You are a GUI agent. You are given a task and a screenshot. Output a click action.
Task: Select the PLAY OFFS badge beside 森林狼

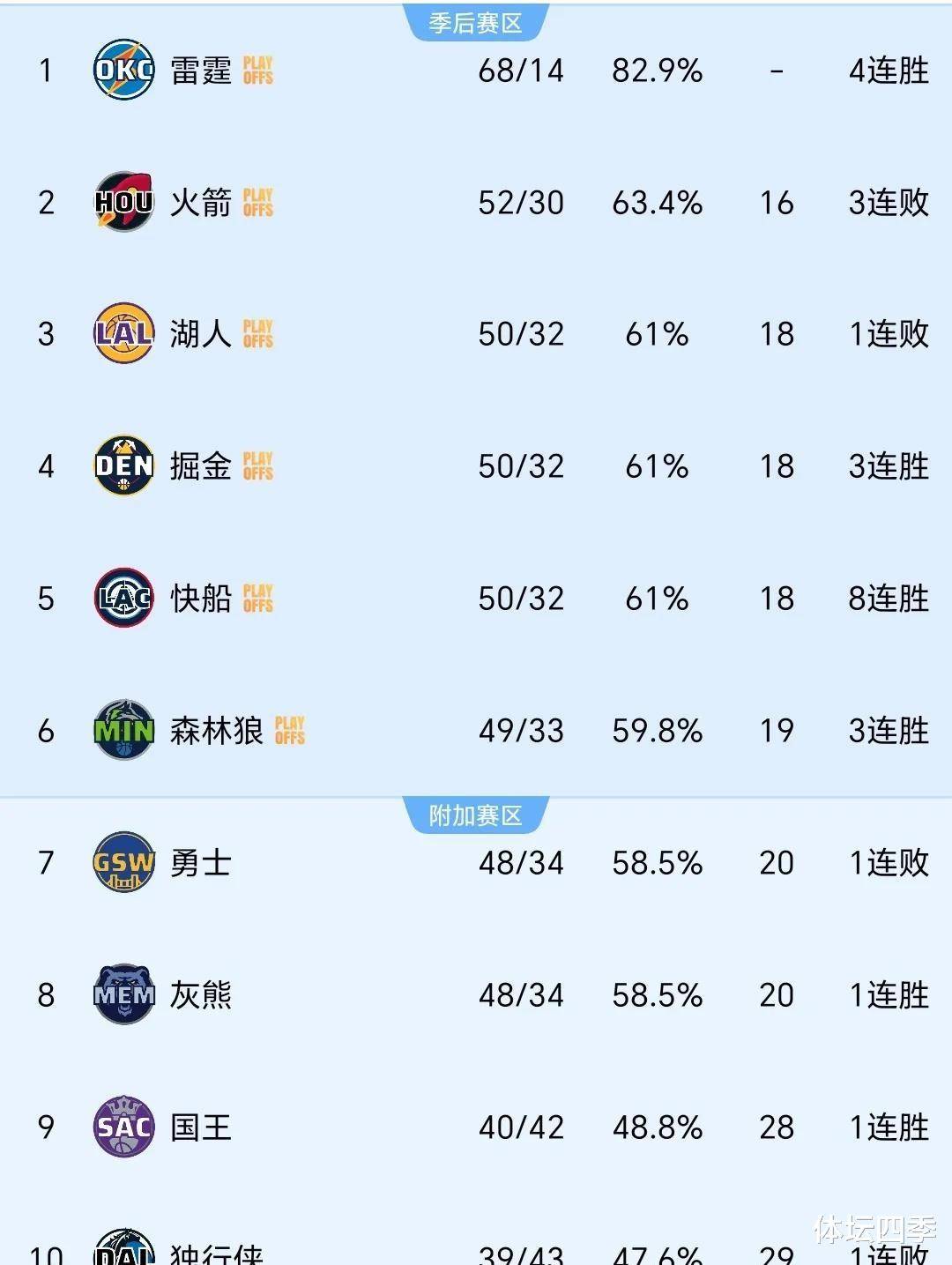tap(291, 730)
